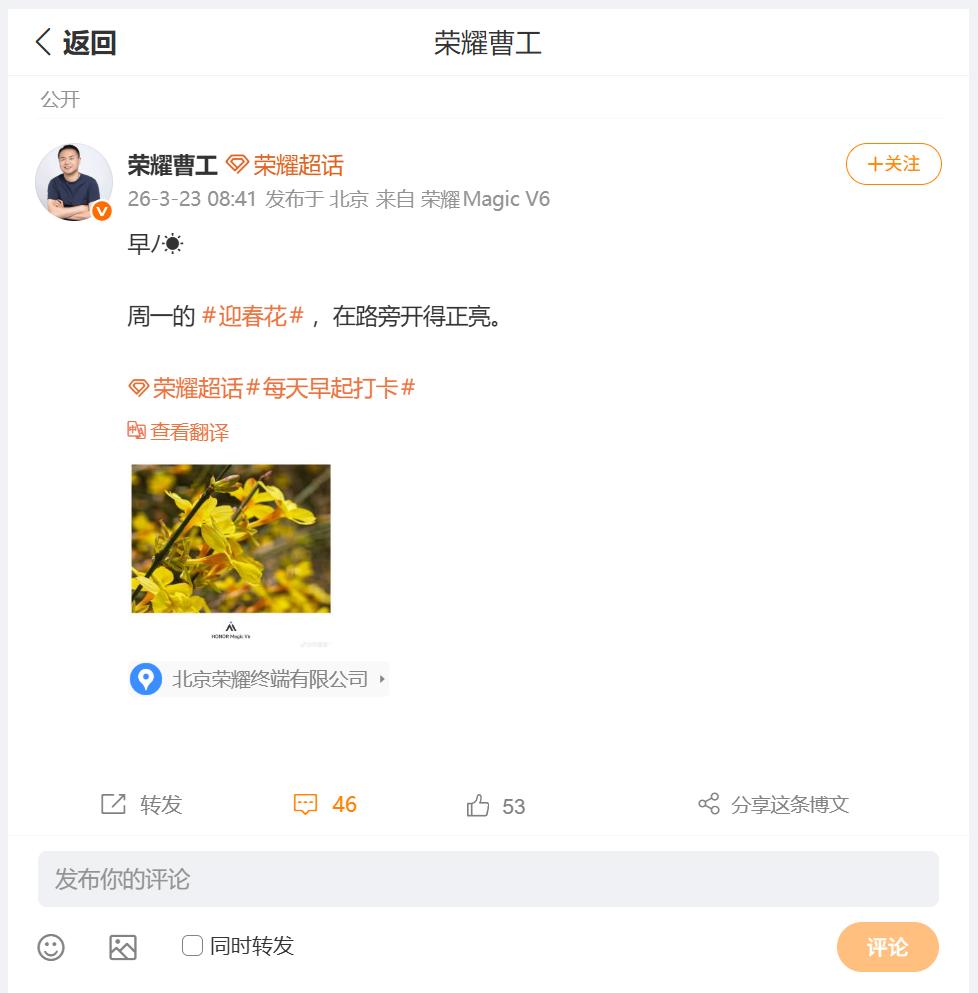Click the repost 转发 icon

pyautogui.click(x=112, y=805)
